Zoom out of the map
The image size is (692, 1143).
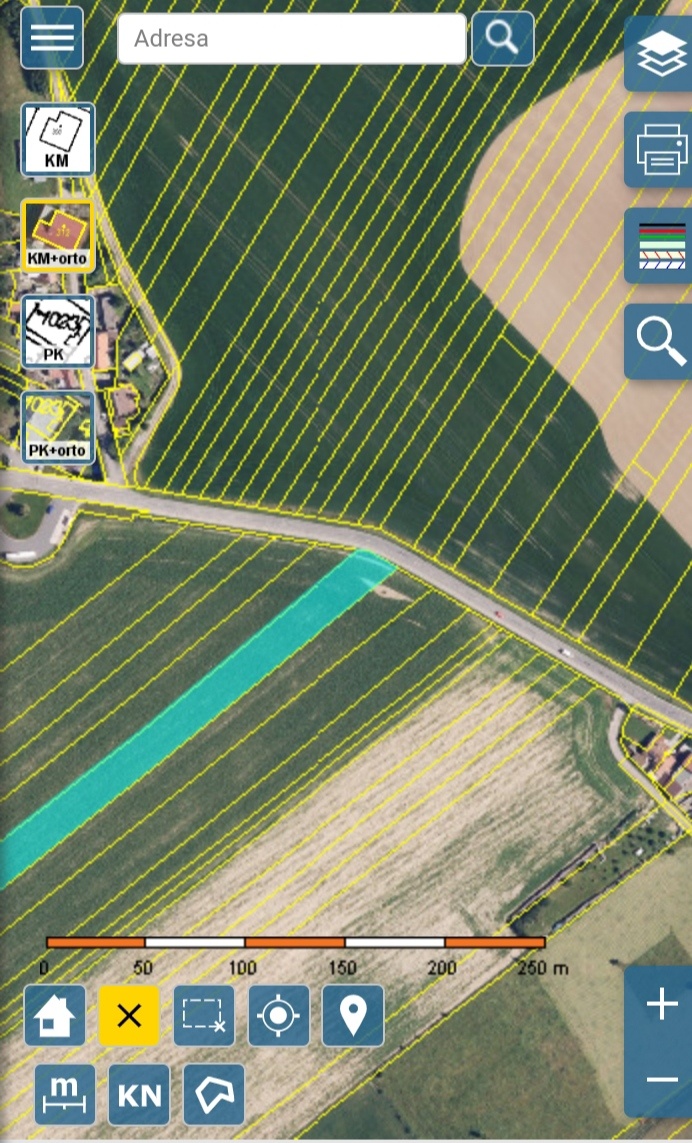point(661,1080)
